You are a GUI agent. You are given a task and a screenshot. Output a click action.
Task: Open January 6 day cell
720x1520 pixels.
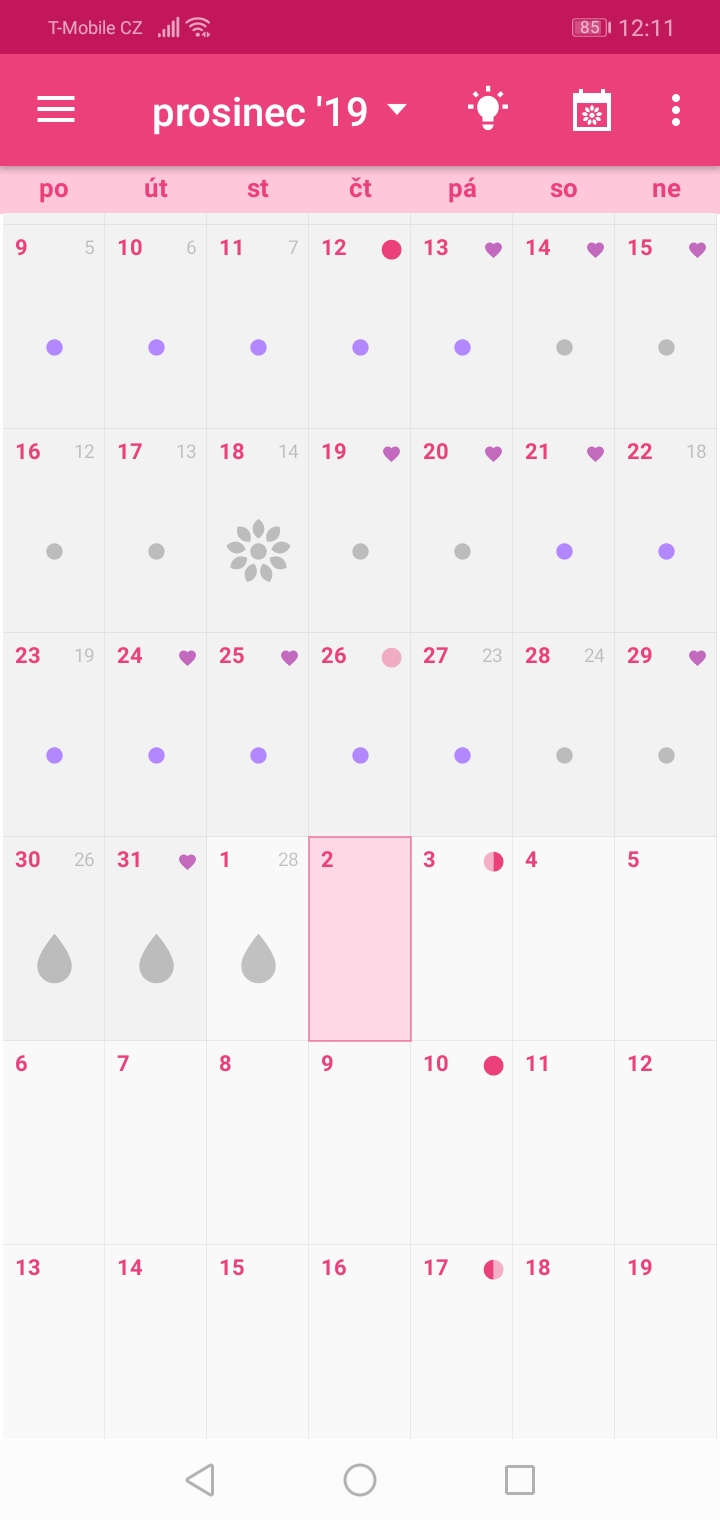point(54,1142)
